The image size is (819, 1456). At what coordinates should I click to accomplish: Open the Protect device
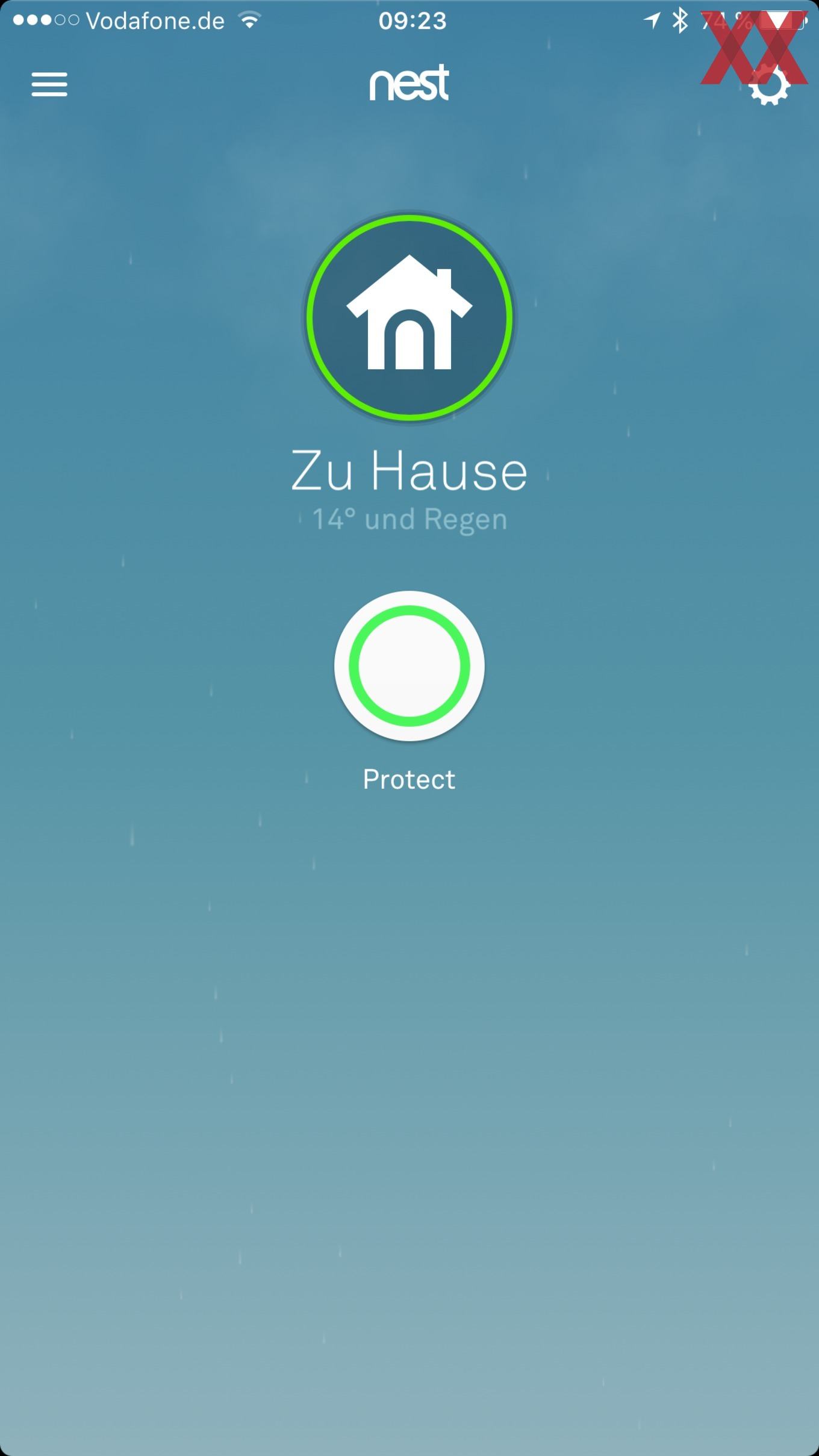(x=409, y=666)
